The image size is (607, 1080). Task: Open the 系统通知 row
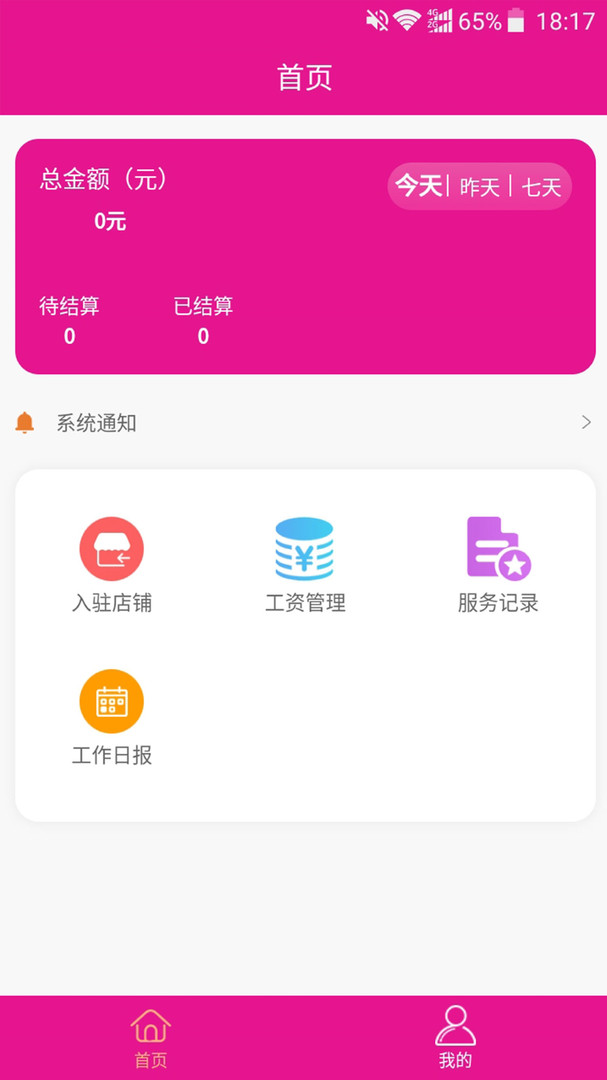[303, 423]
